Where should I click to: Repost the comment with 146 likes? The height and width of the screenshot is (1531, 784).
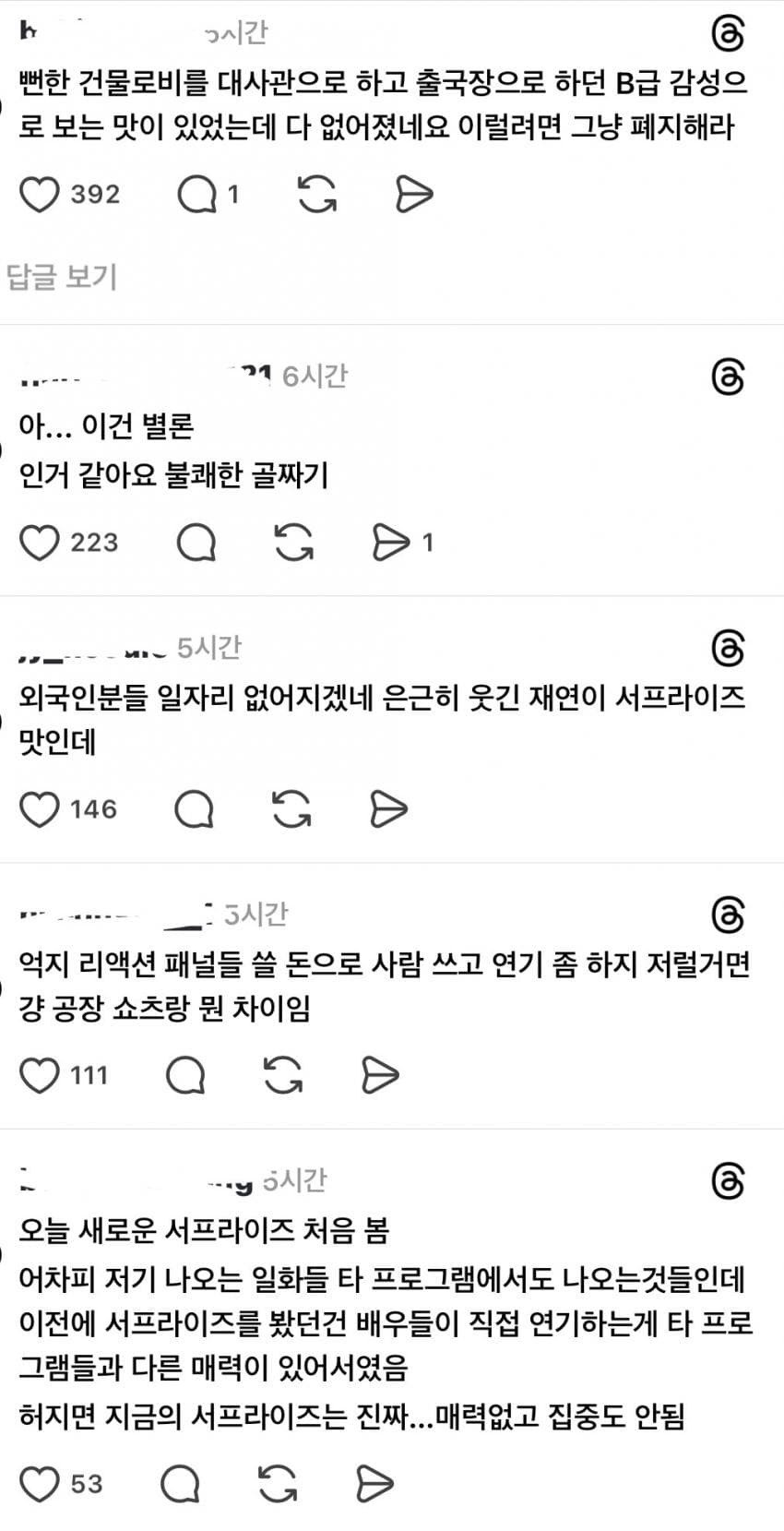click(x=291, y=809)
